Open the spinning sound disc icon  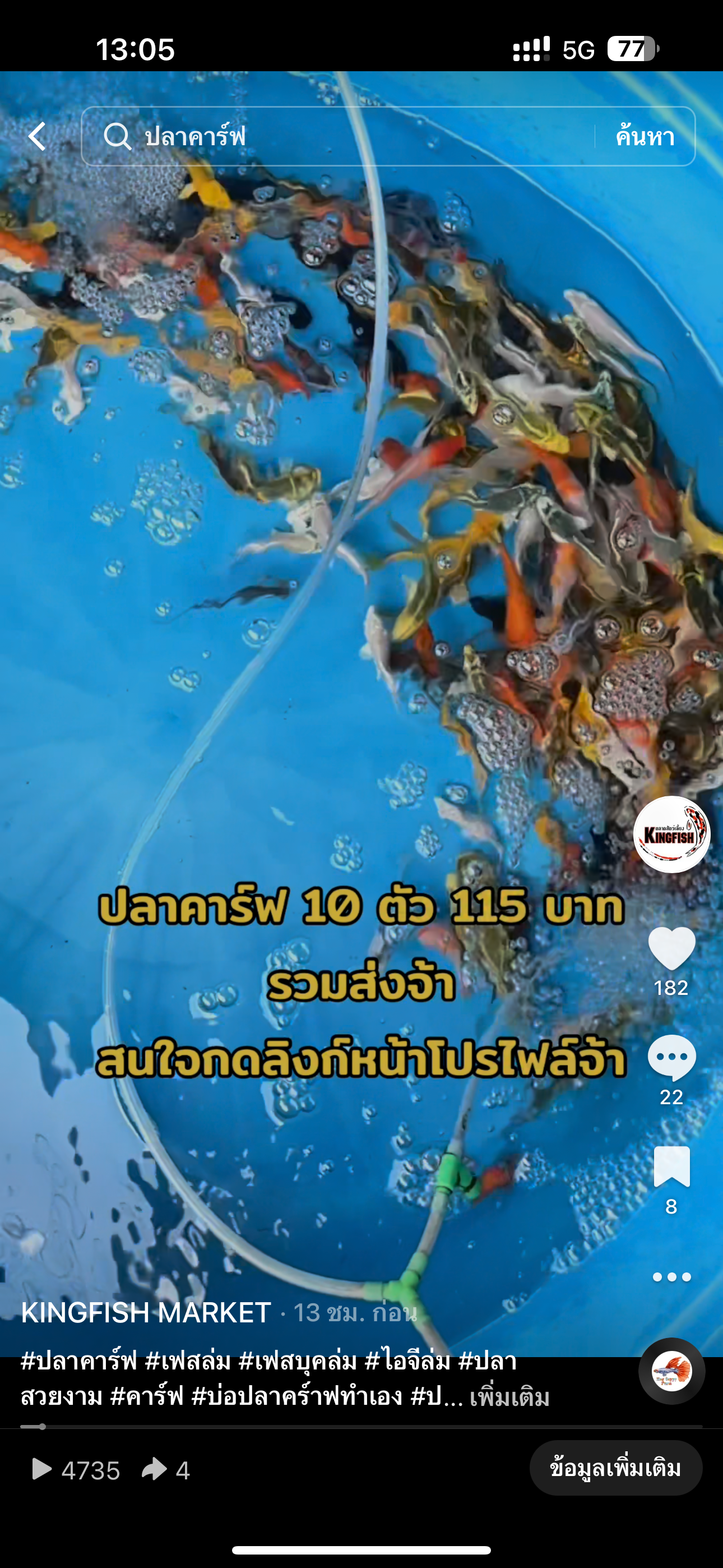coord(671,1371)
